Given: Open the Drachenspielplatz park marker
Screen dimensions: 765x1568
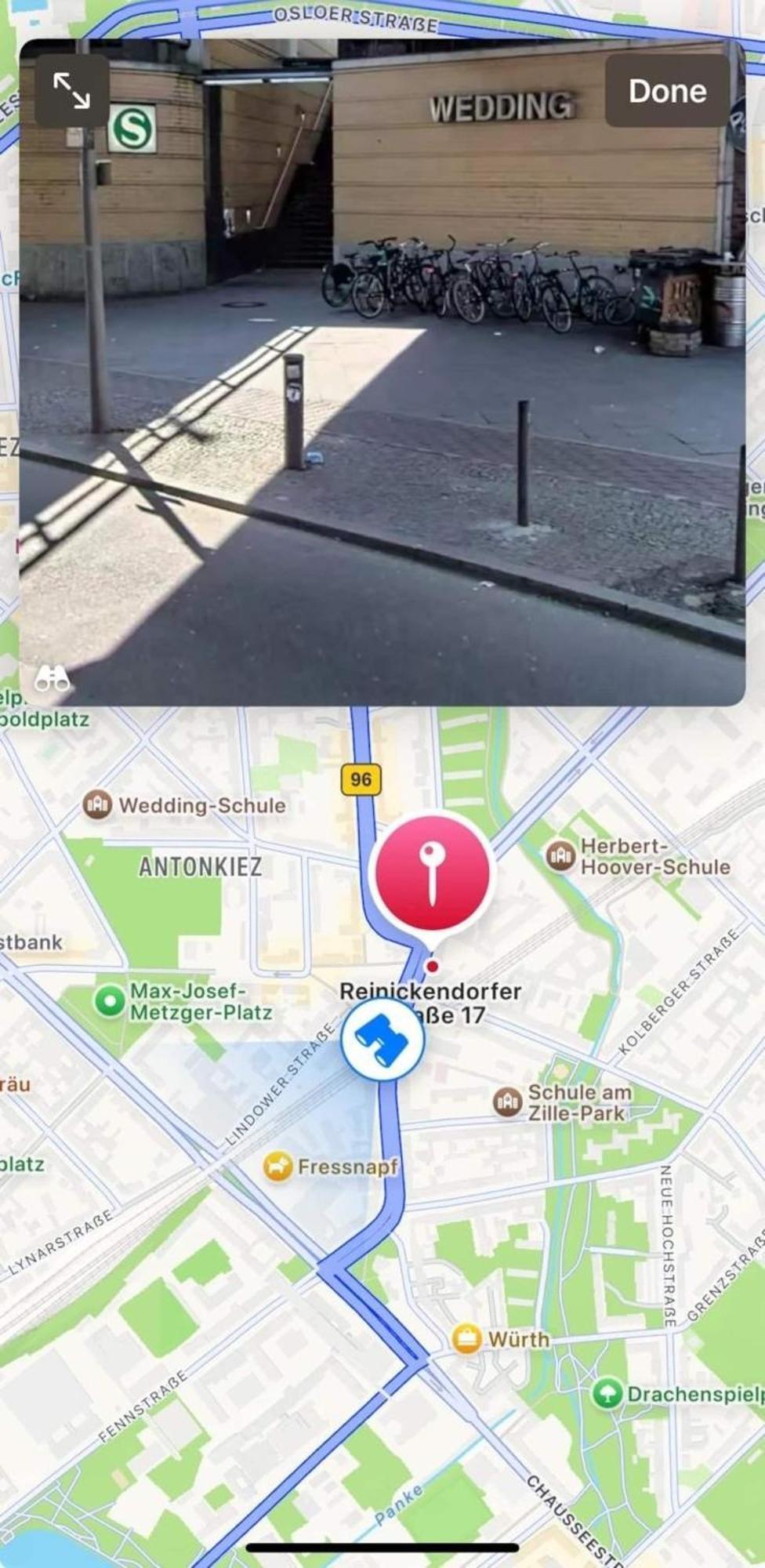Looking at the screenshot, I should [x=607, y=1394].
